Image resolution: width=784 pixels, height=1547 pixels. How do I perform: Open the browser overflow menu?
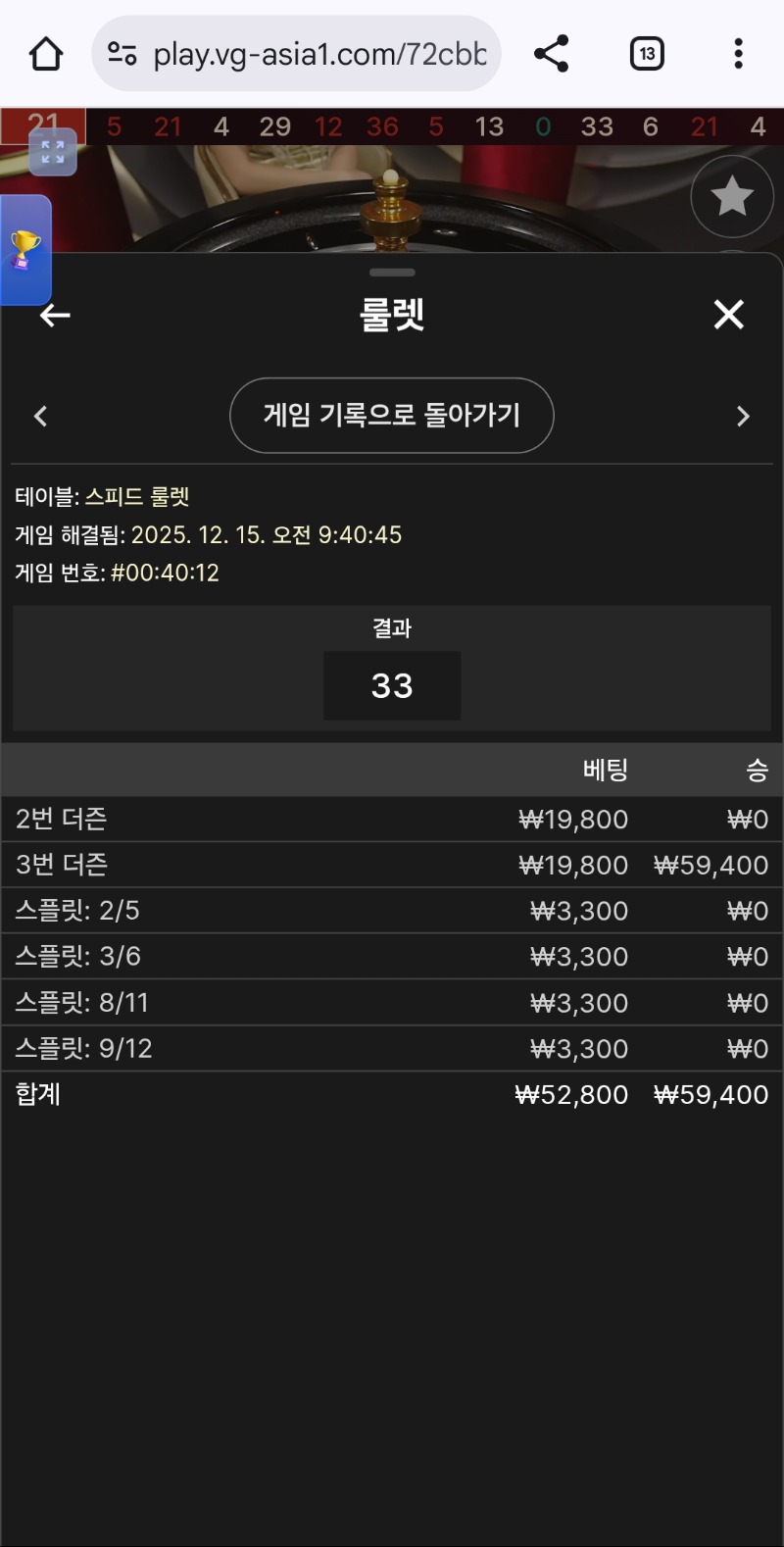pos(738,54)
